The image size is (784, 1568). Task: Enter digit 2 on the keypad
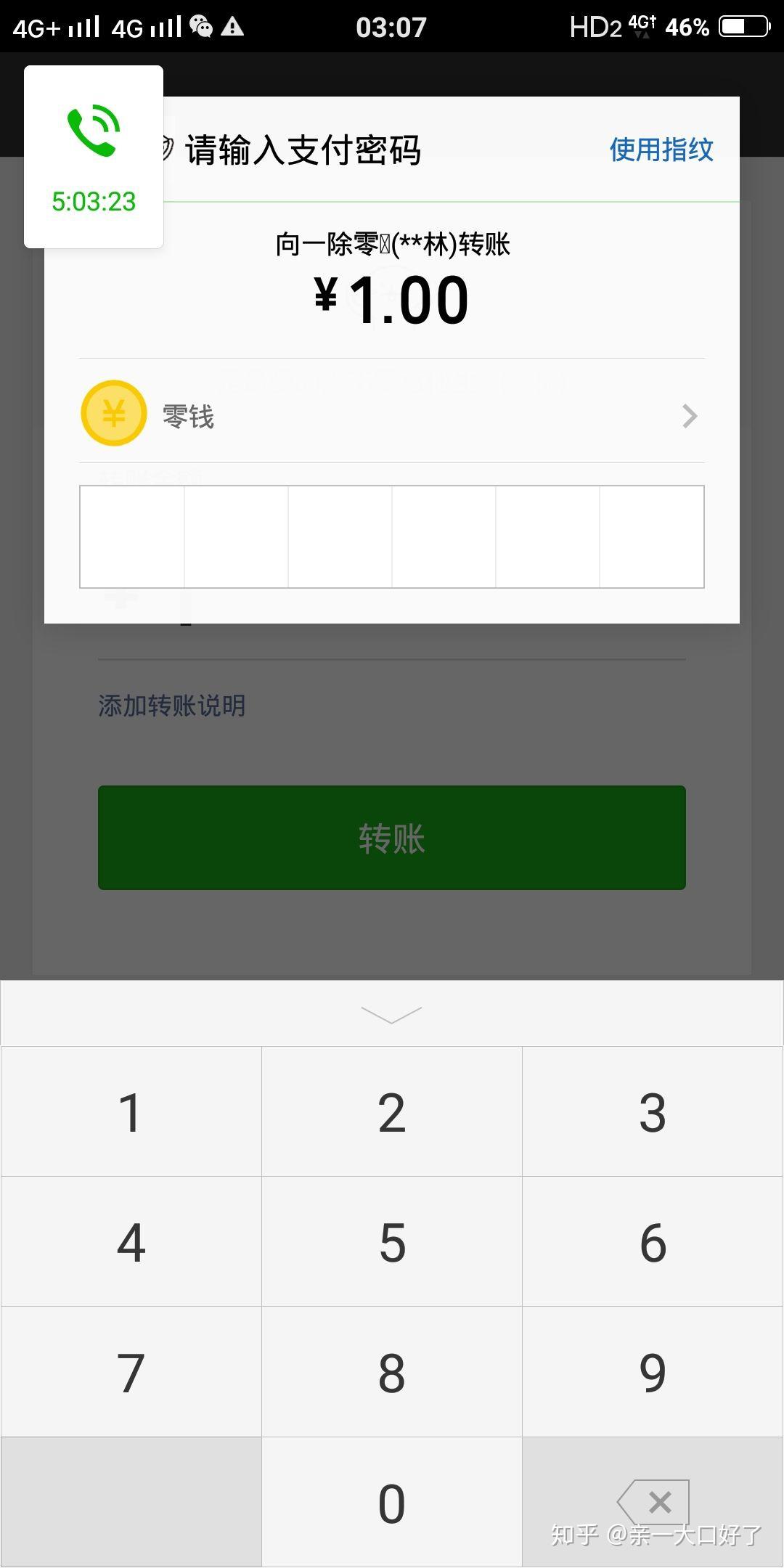click(x=392, y=1112)
